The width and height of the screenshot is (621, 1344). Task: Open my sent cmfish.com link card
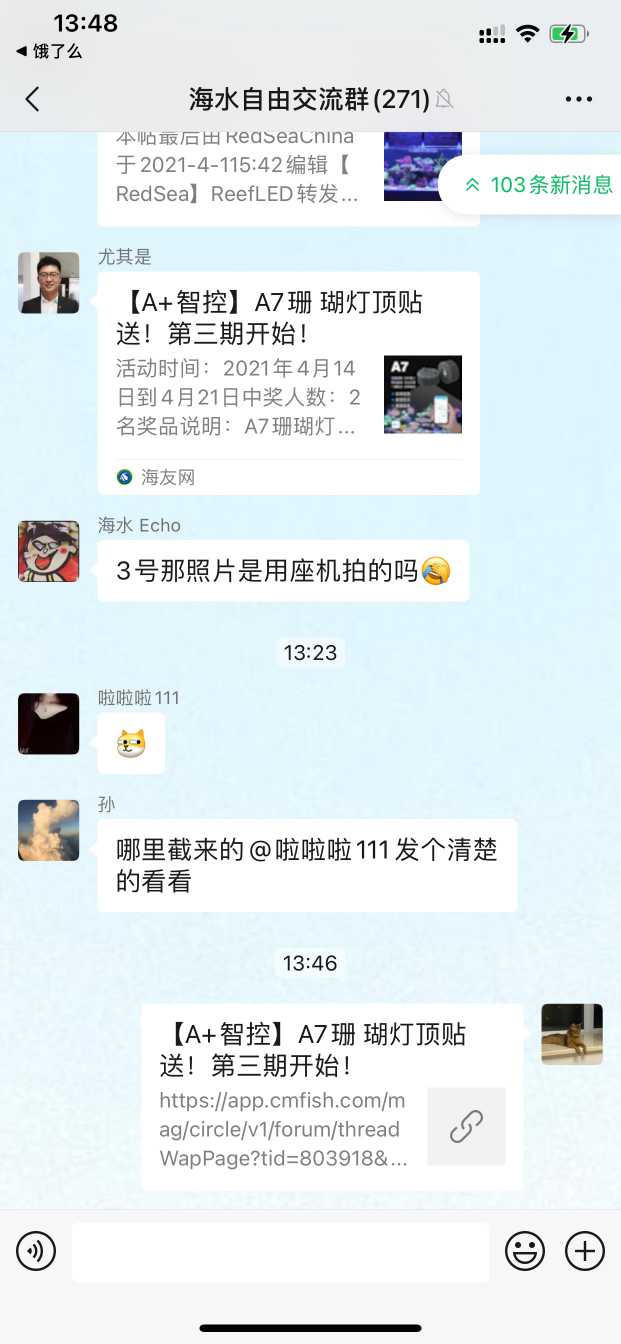331,1096
